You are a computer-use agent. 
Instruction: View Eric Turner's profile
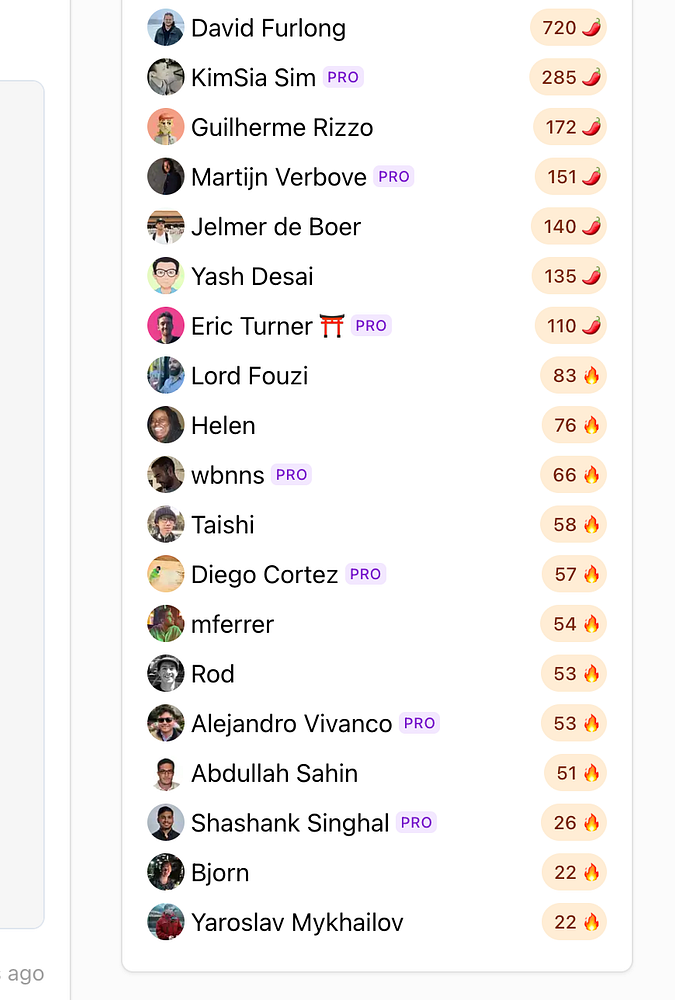tap(252, 326)
